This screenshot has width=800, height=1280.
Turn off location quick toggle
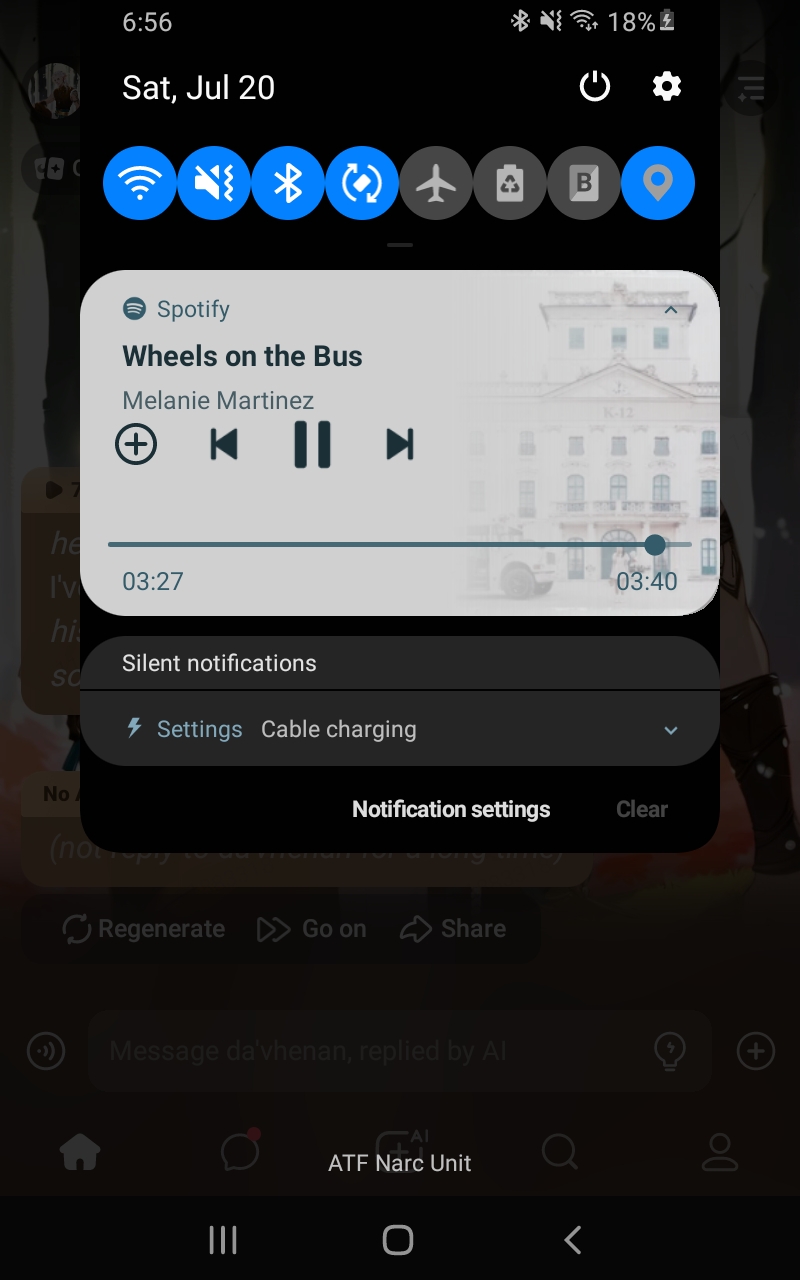(x=658, y=183)
